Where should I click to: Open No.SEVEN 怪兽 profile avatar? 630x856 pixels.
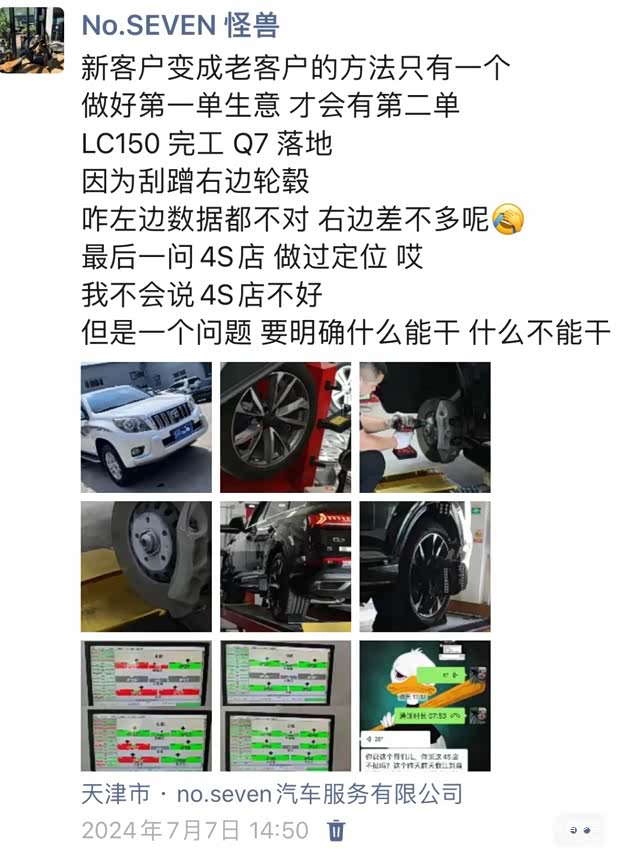click(x=33, y=40)
